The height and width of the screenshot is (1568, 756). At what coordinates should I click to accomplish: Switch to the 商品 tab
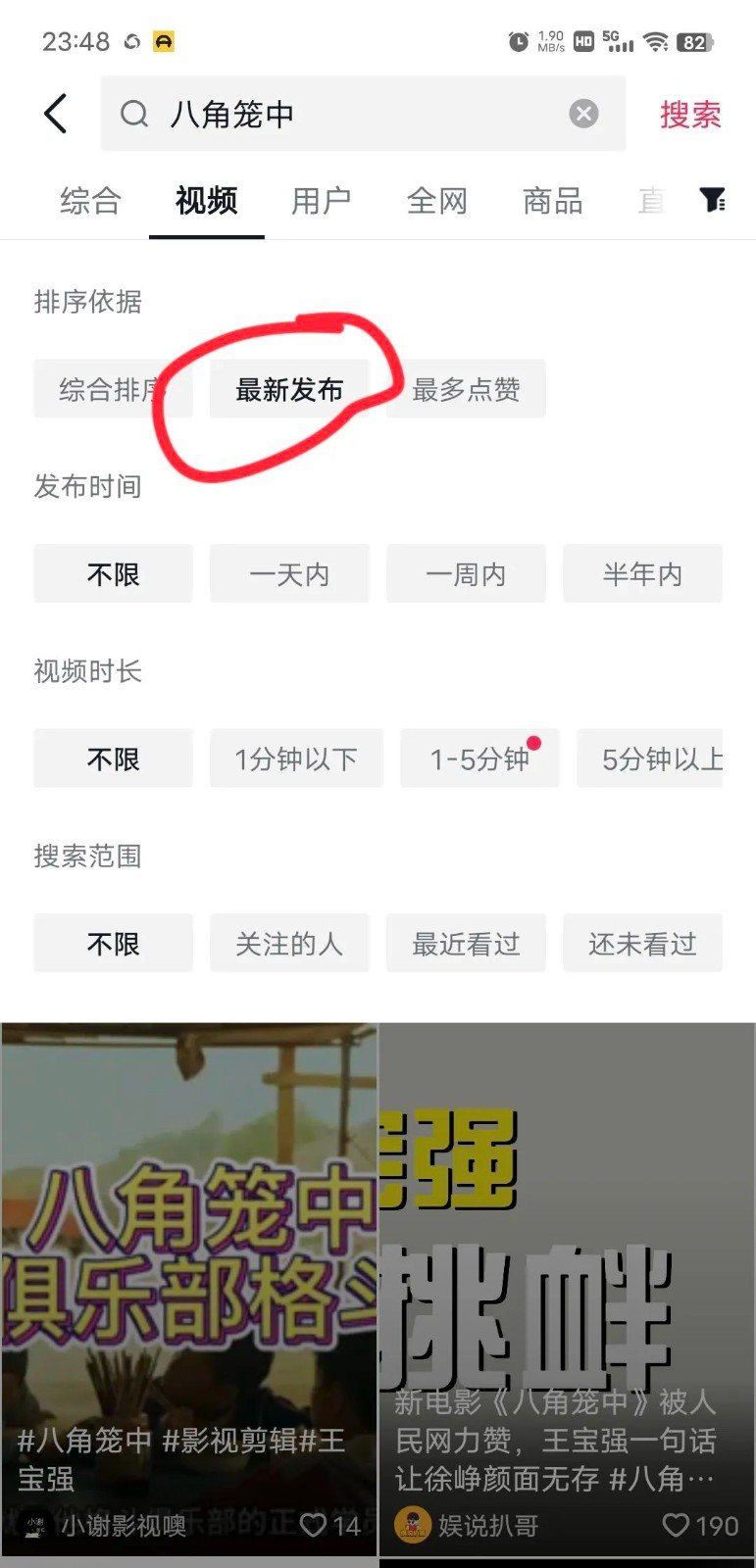552,201
